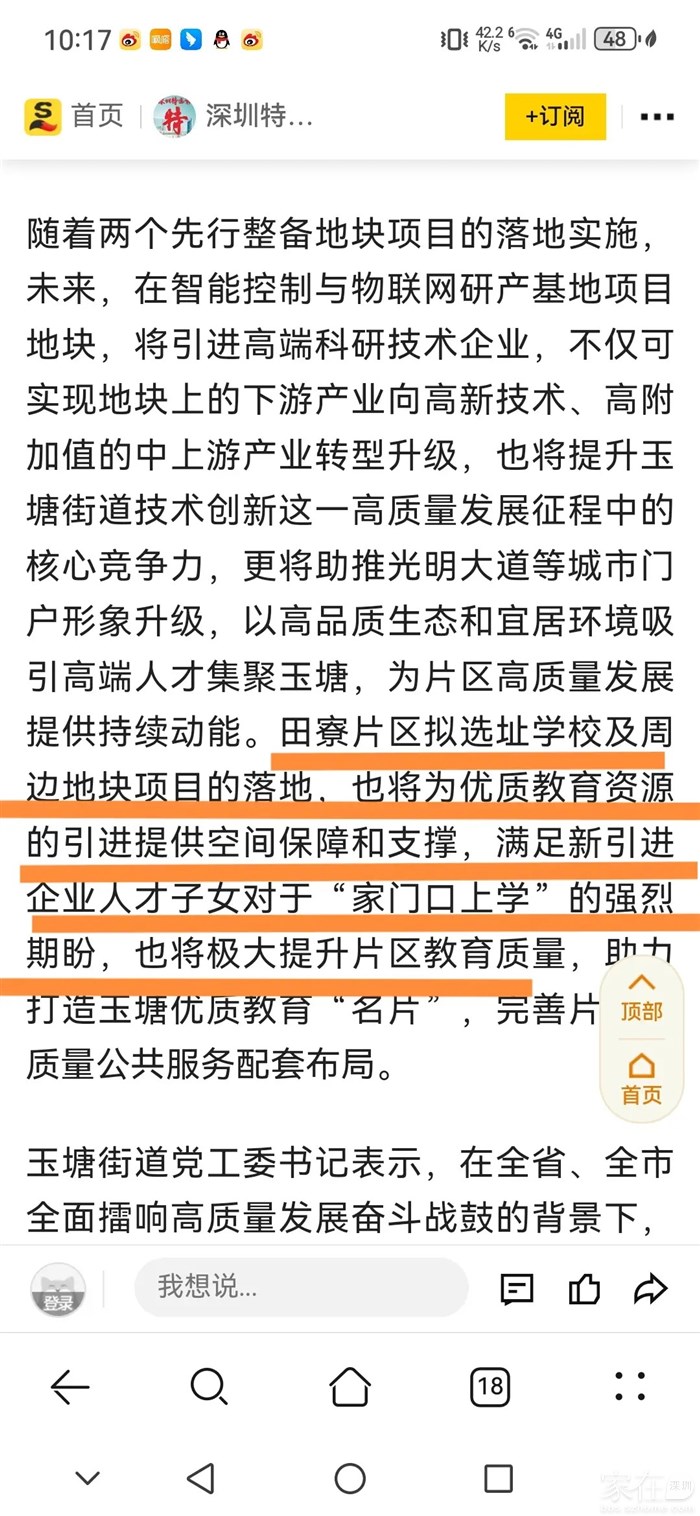The image size is (700, 1516).
Task: Tap the 登录 avatar to log in
Action: point(58,1289)
